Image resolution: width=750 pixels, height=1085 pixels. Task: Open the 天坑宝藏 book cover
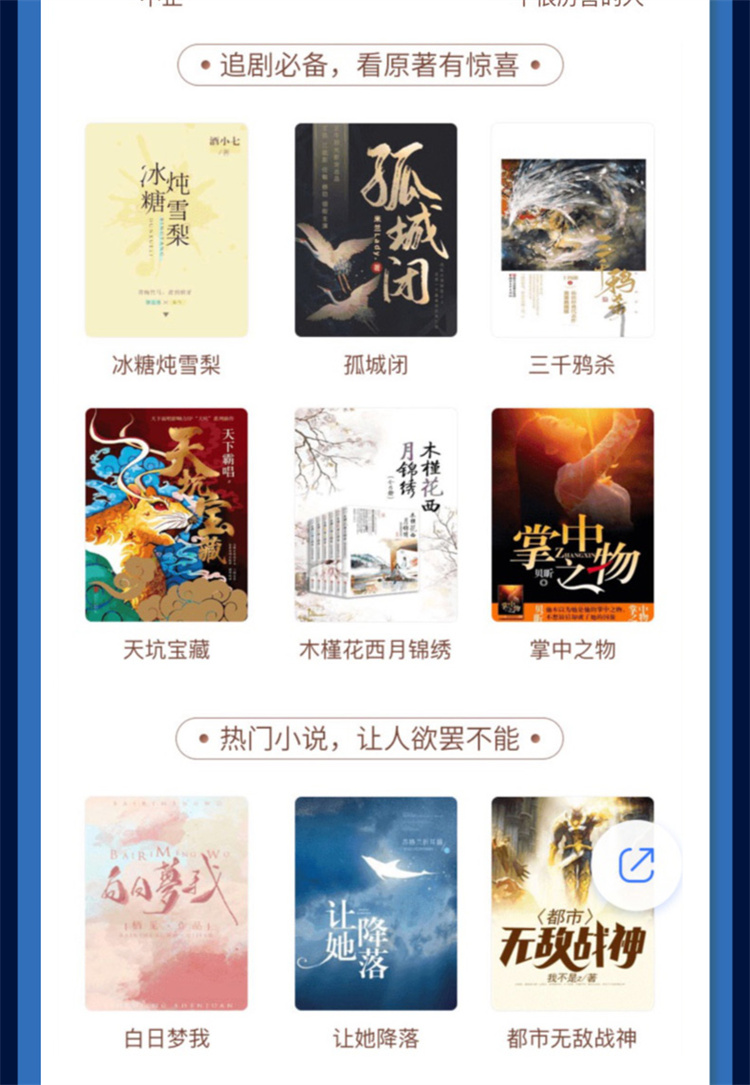pyautogui.click(x=166, y=513)
